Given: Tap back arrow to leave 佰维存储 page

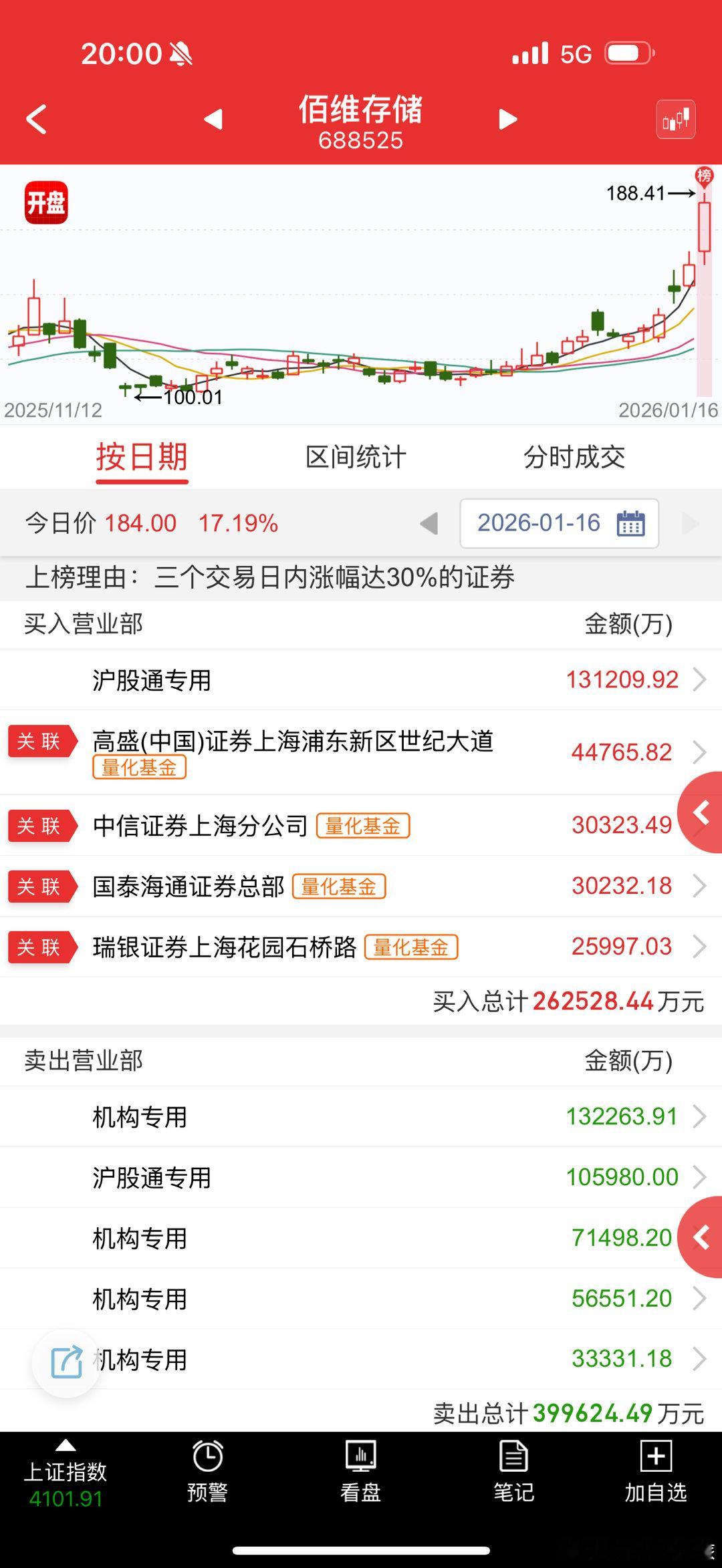Looking at the screenshot, I should 35,120.
